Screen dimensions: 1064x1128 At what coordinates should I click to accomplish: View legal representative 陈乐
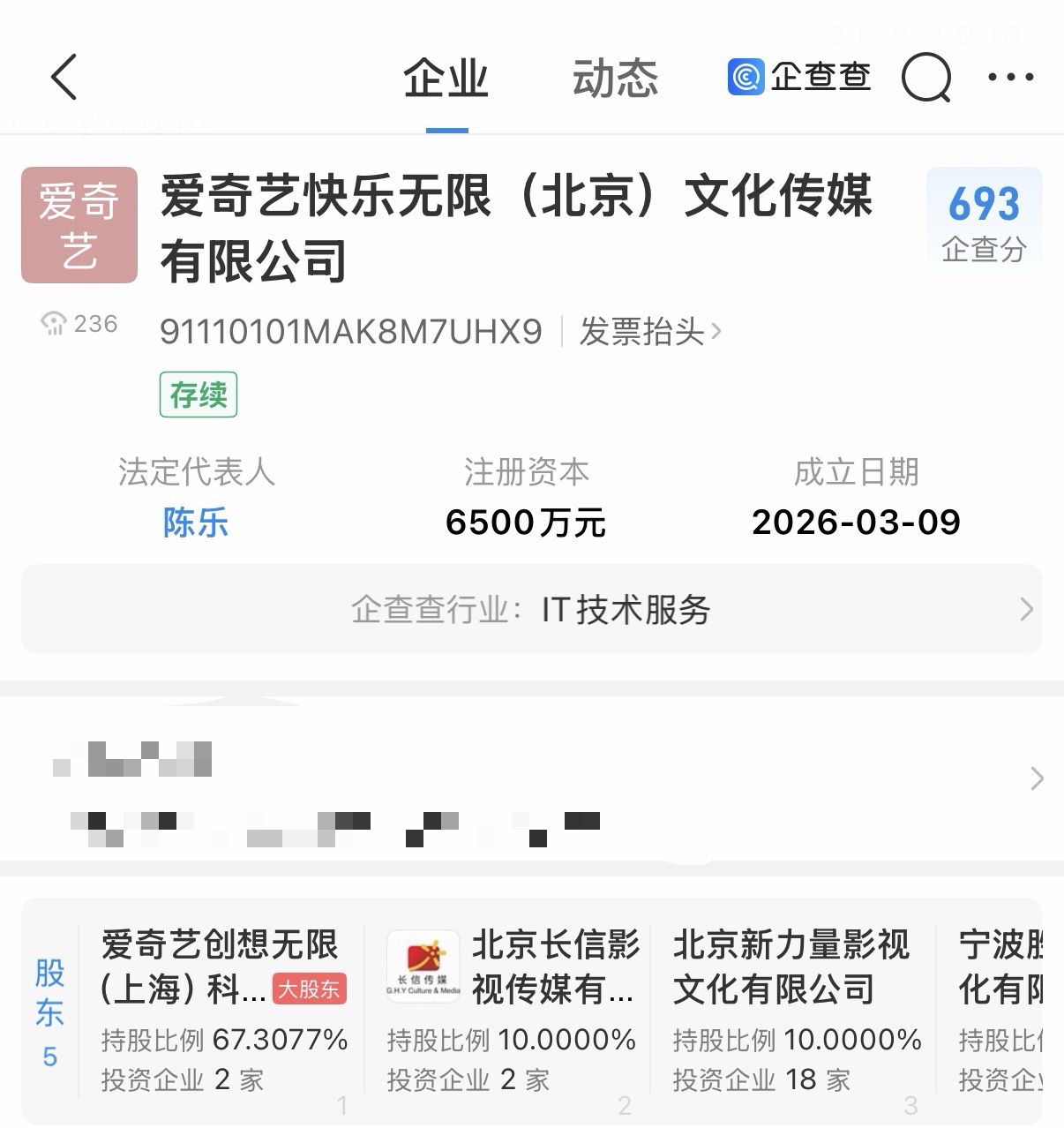point(196,523)
